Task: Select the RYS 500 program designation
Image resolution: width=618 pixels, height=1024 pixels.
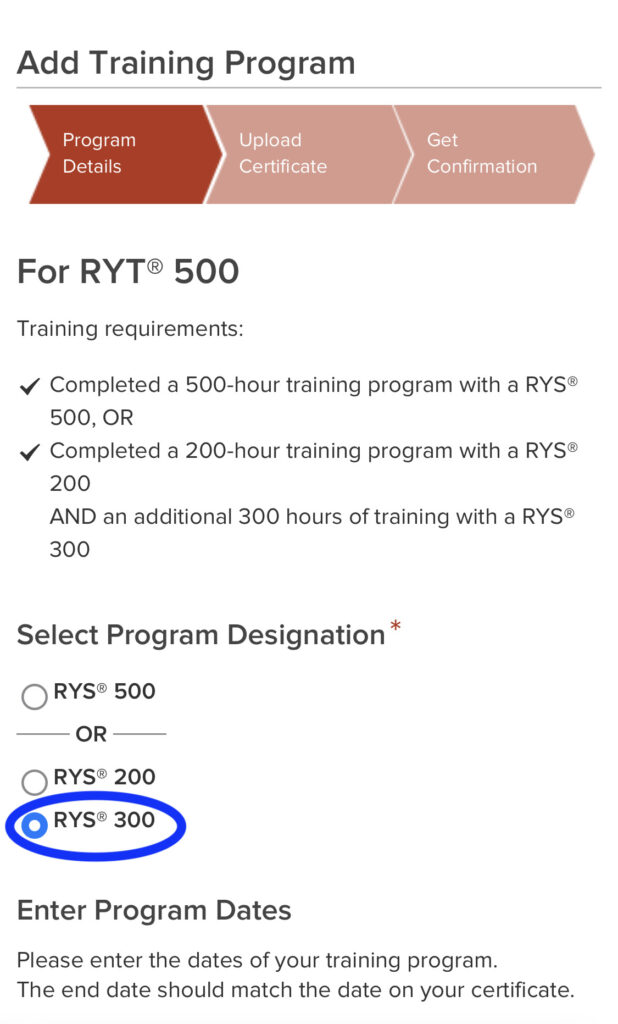Action: coord(35,696)
